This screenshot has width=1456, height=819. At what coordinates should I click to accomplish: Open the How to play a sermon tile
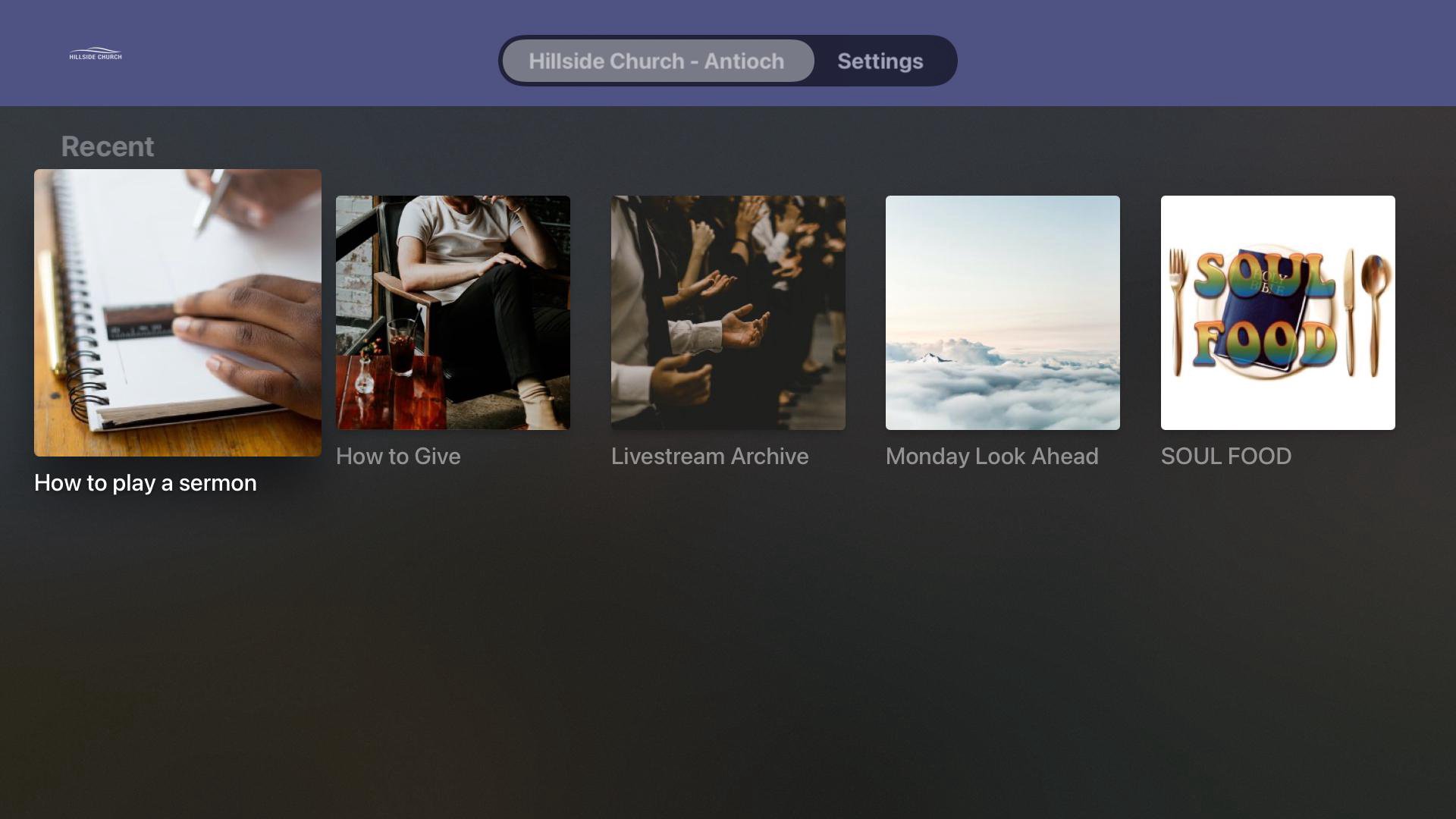[177, 312]
